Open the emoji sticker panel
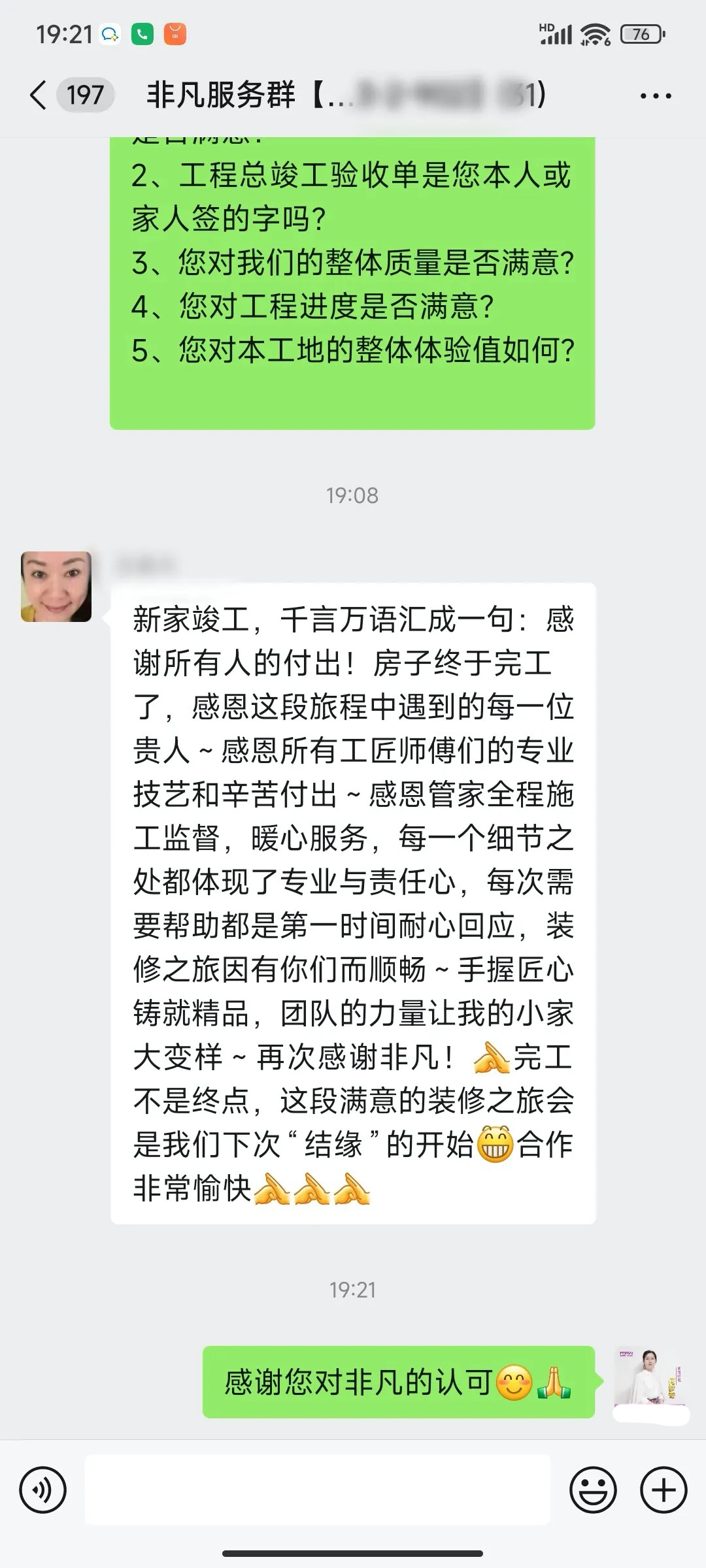The height and width of the screenshot is (1568, 706). coord(593,1490)
